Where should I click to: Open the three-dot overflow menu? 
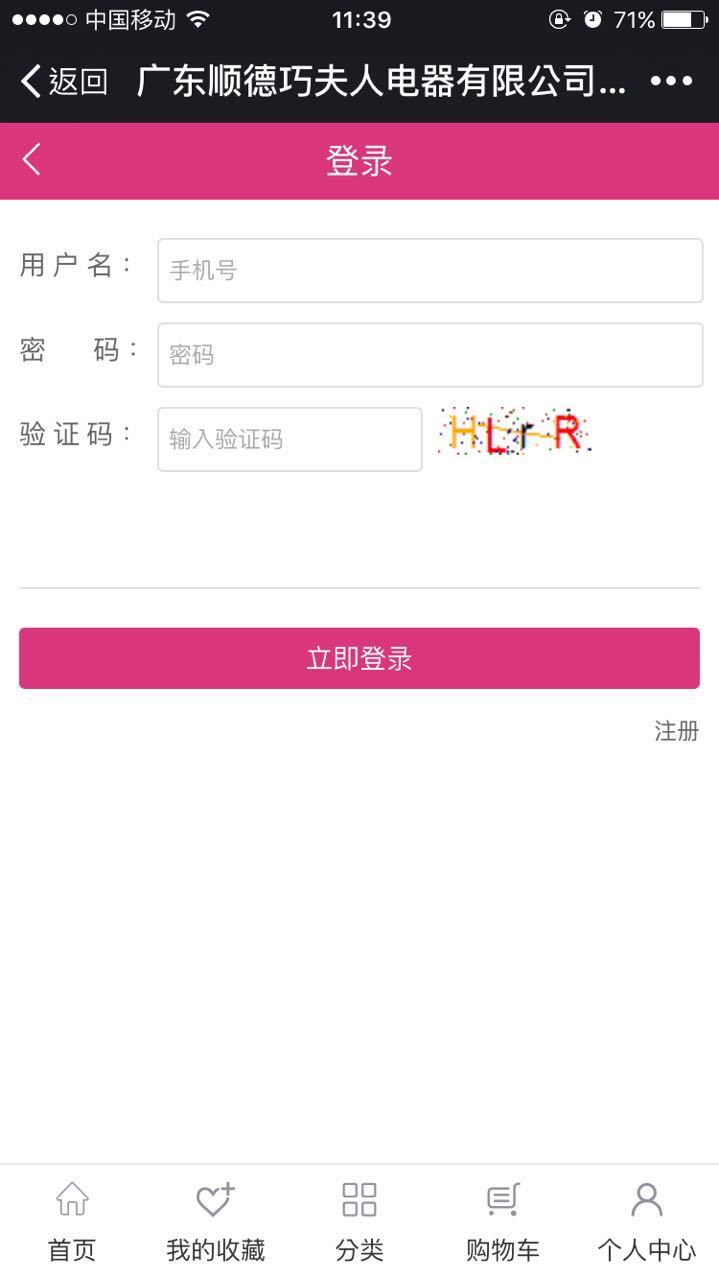click(x=671, y=81)
